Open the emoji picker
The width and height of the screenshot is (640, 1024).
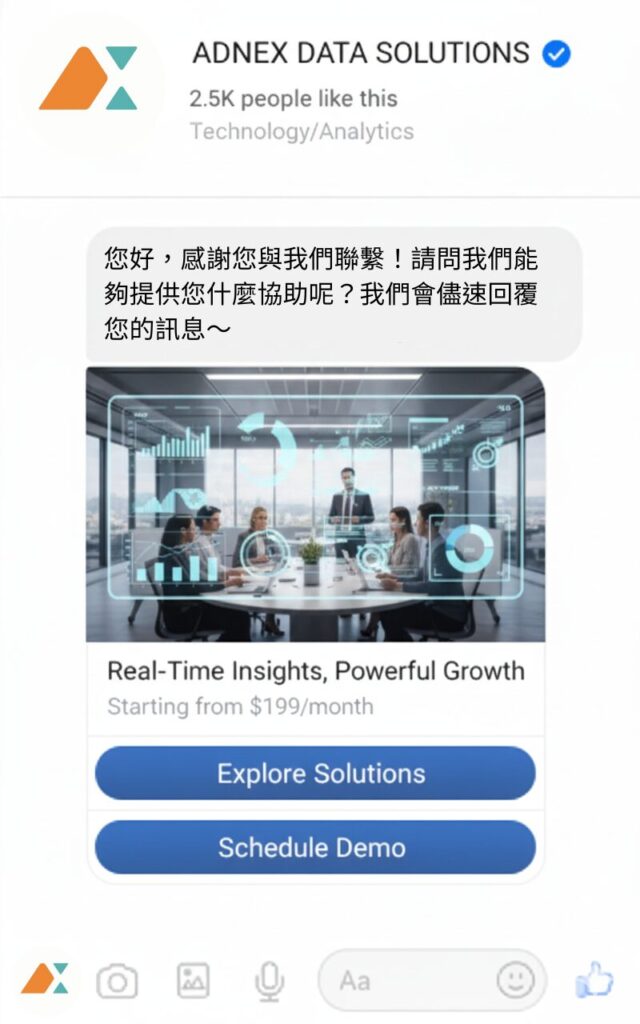pos(515,981)
